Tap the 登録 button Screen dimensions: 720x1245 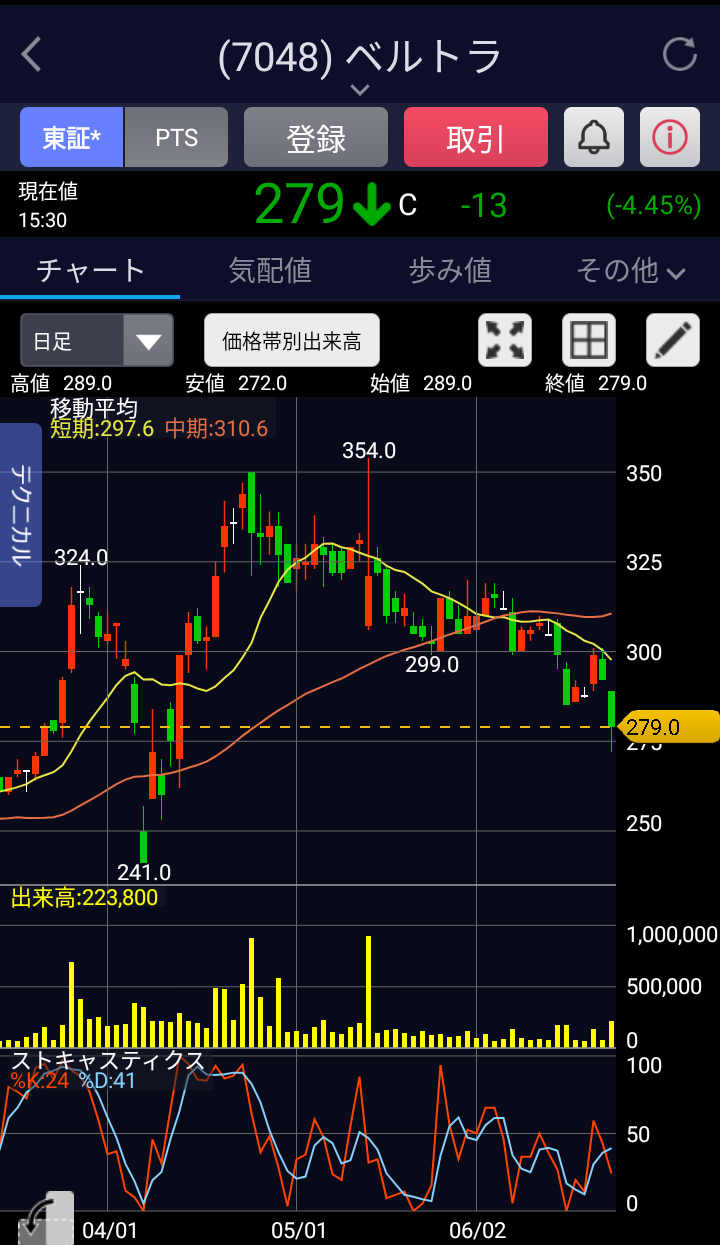pos(316,137)
